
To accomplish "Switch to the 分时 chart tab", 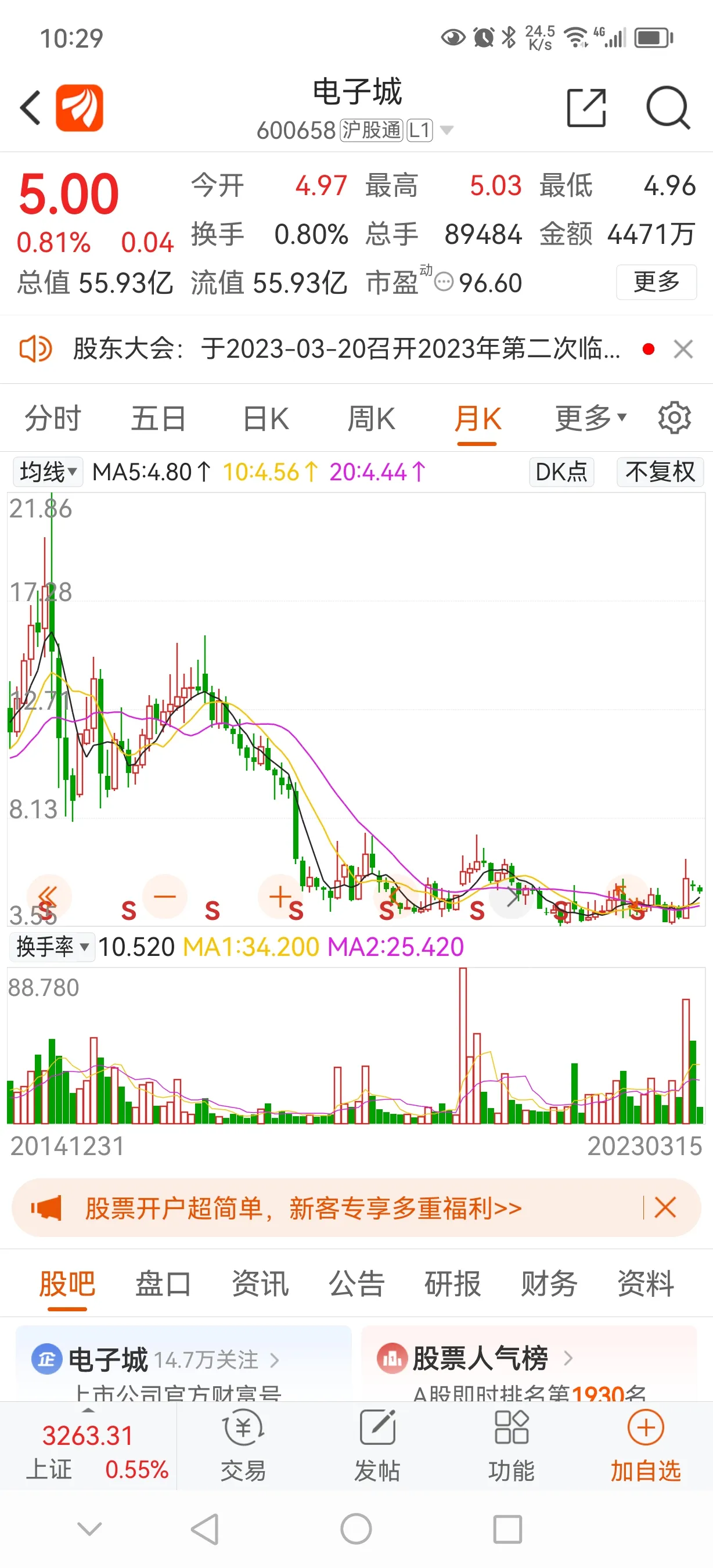I will 53,419.
